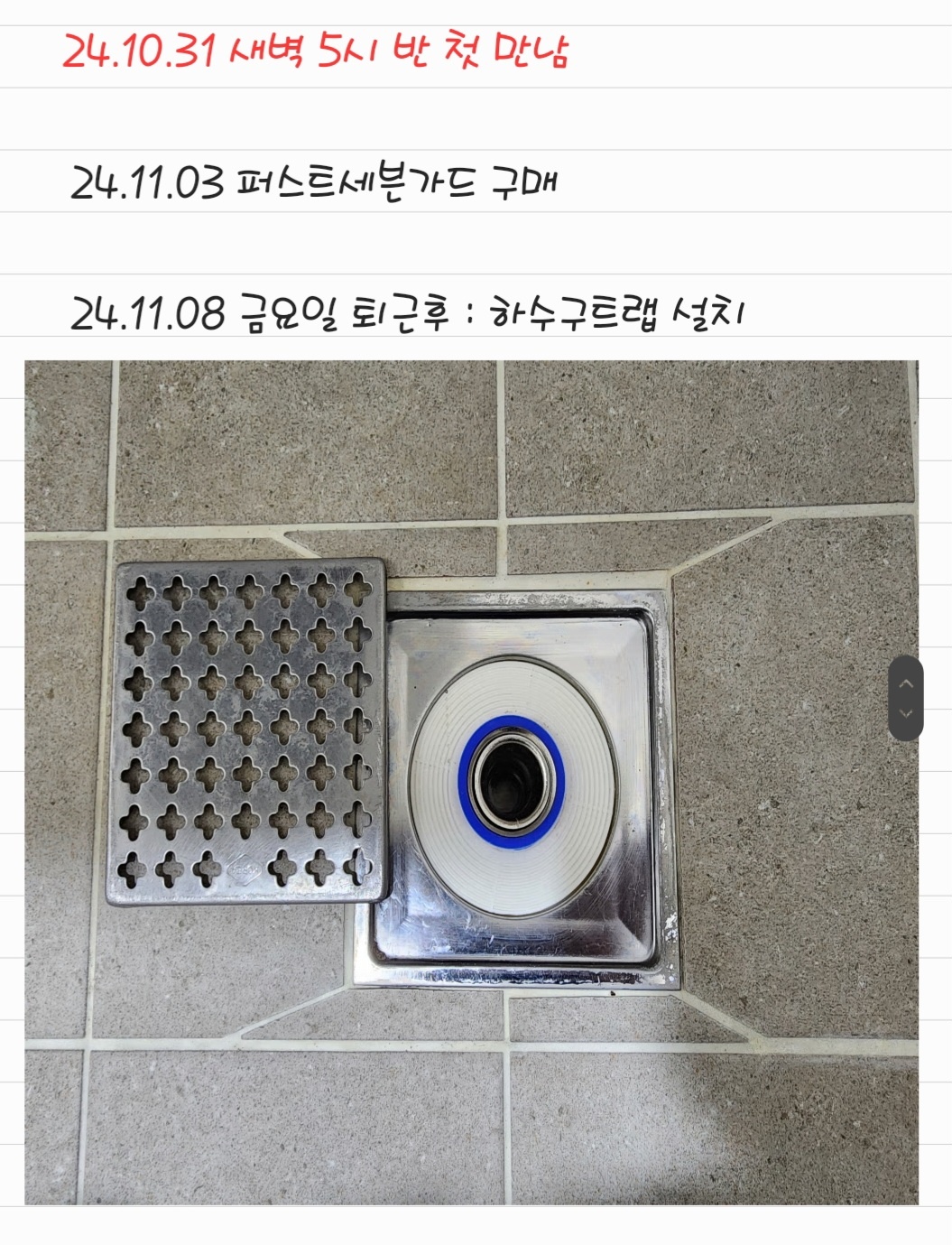
Task: Select the embedded floor drain photo
Action: pyautogui.click(x=471, y=782)
